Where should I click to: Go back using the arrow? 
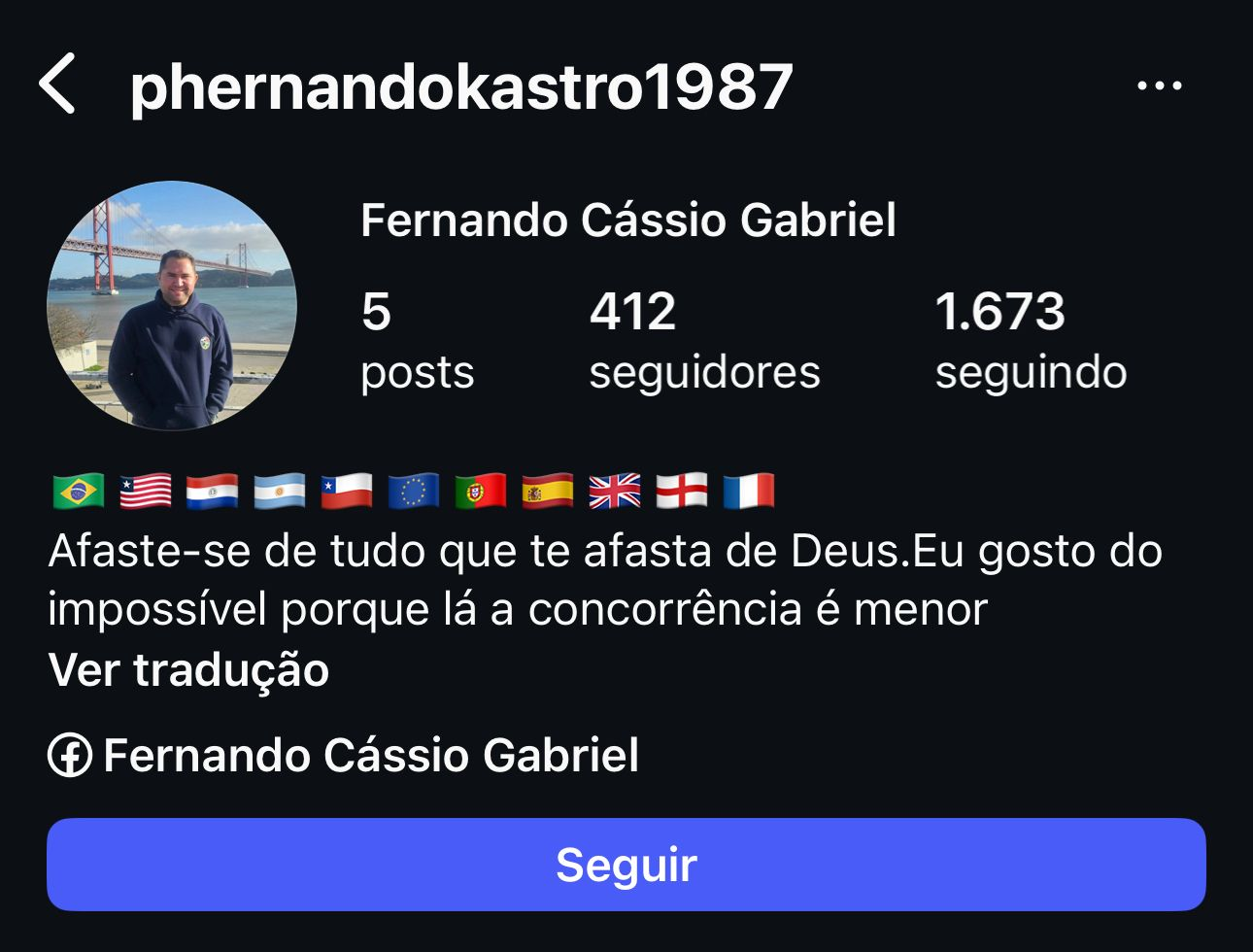(x=58, y=85)
